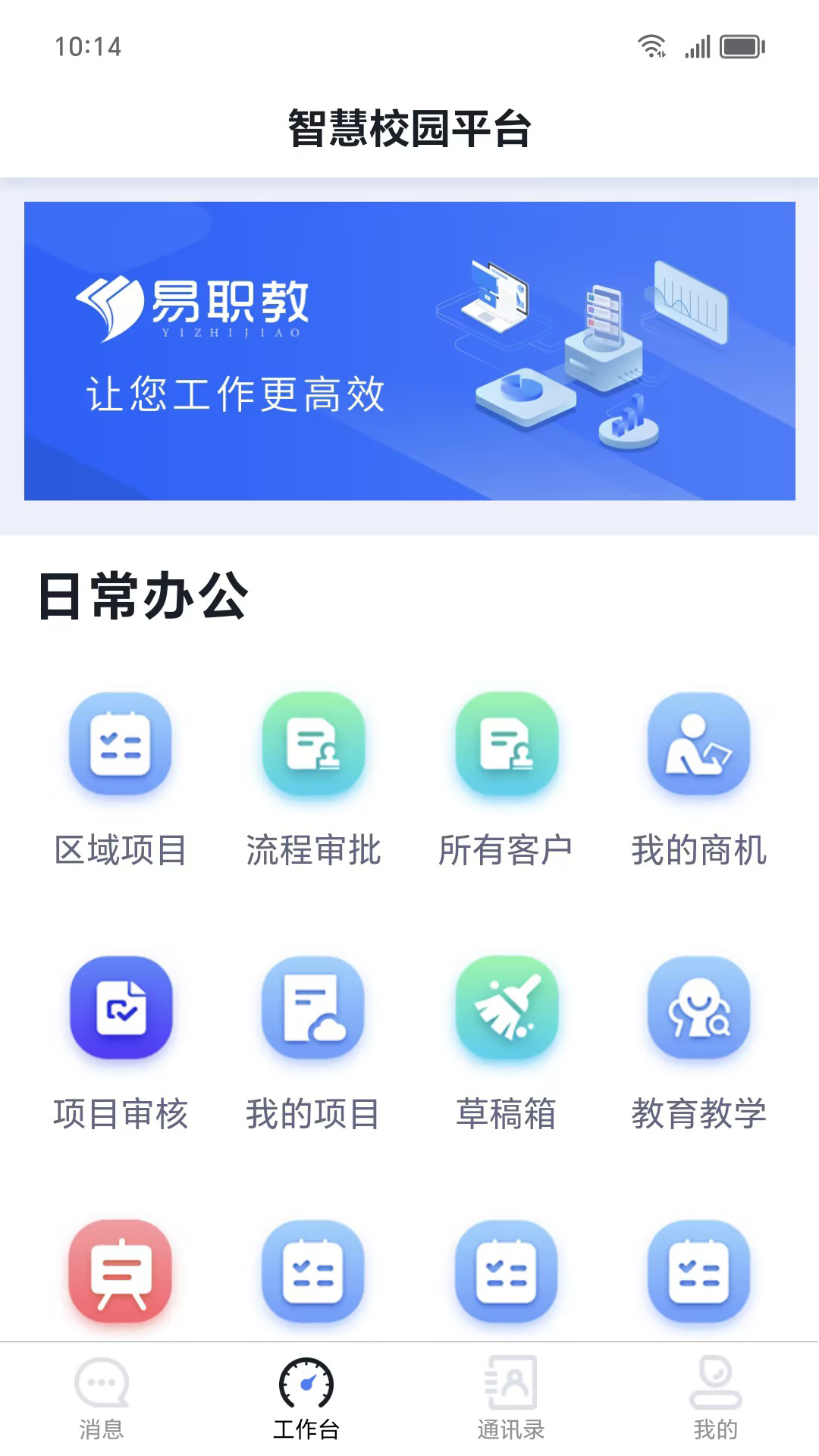Select the 工作台 (Workbench) tab
The image size is (819, 1456).
click(x=306, y=1398)
